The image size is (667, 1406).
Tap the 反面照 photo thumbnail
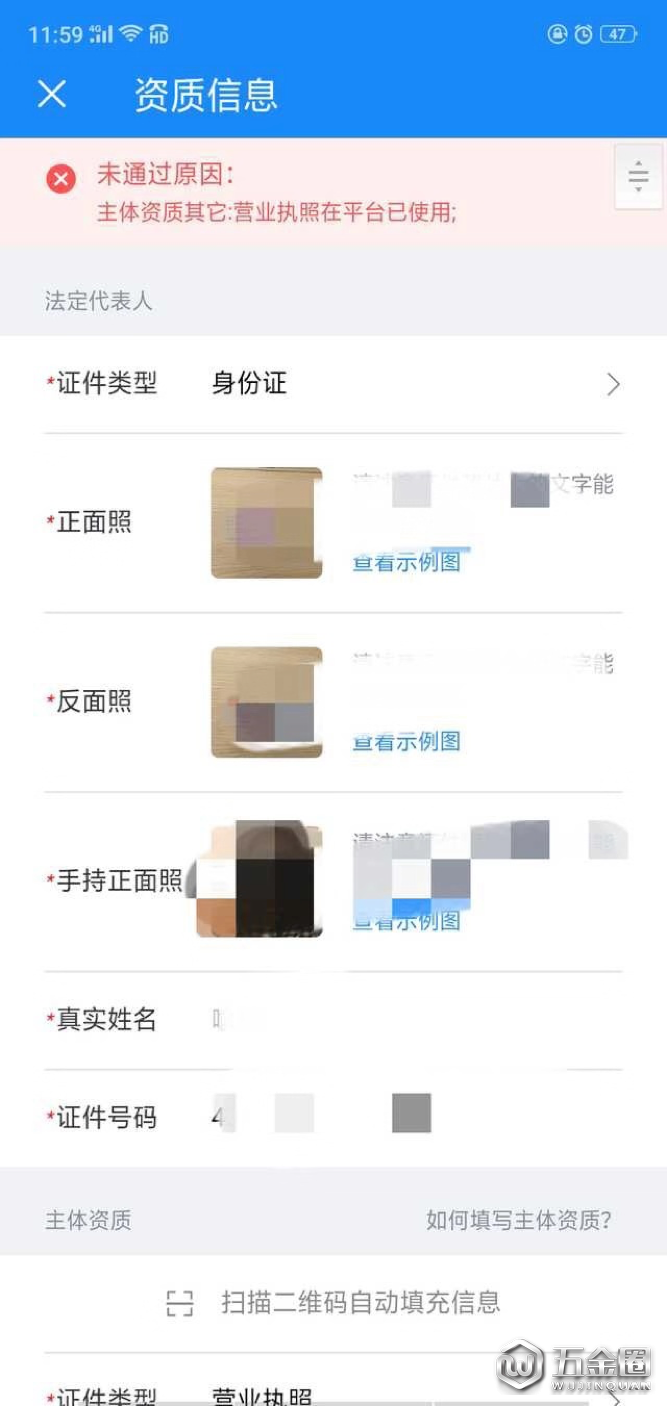[267, 702]
